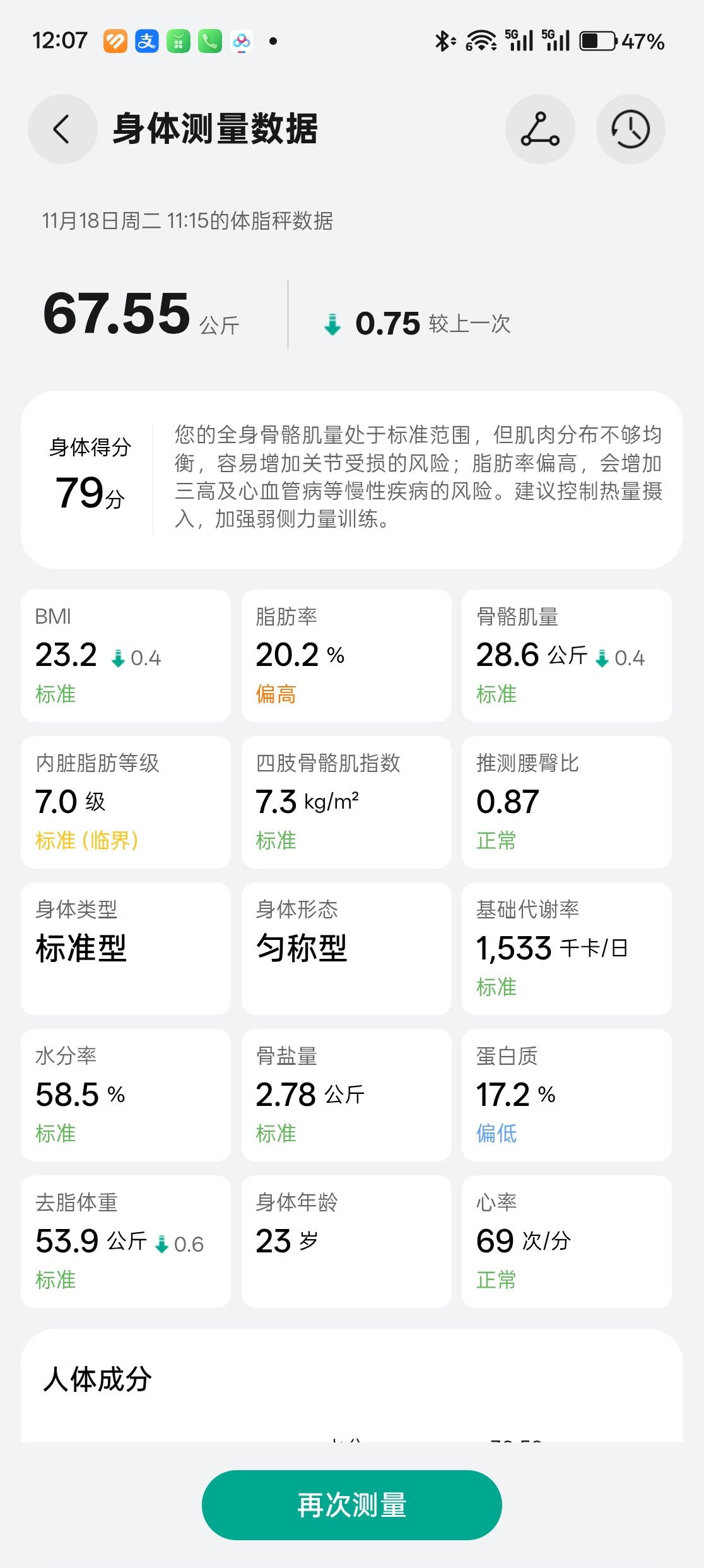View the 身体类型 标准型 card
The height and width of the screenshot is (1568, 704).
tap(126, 949)
